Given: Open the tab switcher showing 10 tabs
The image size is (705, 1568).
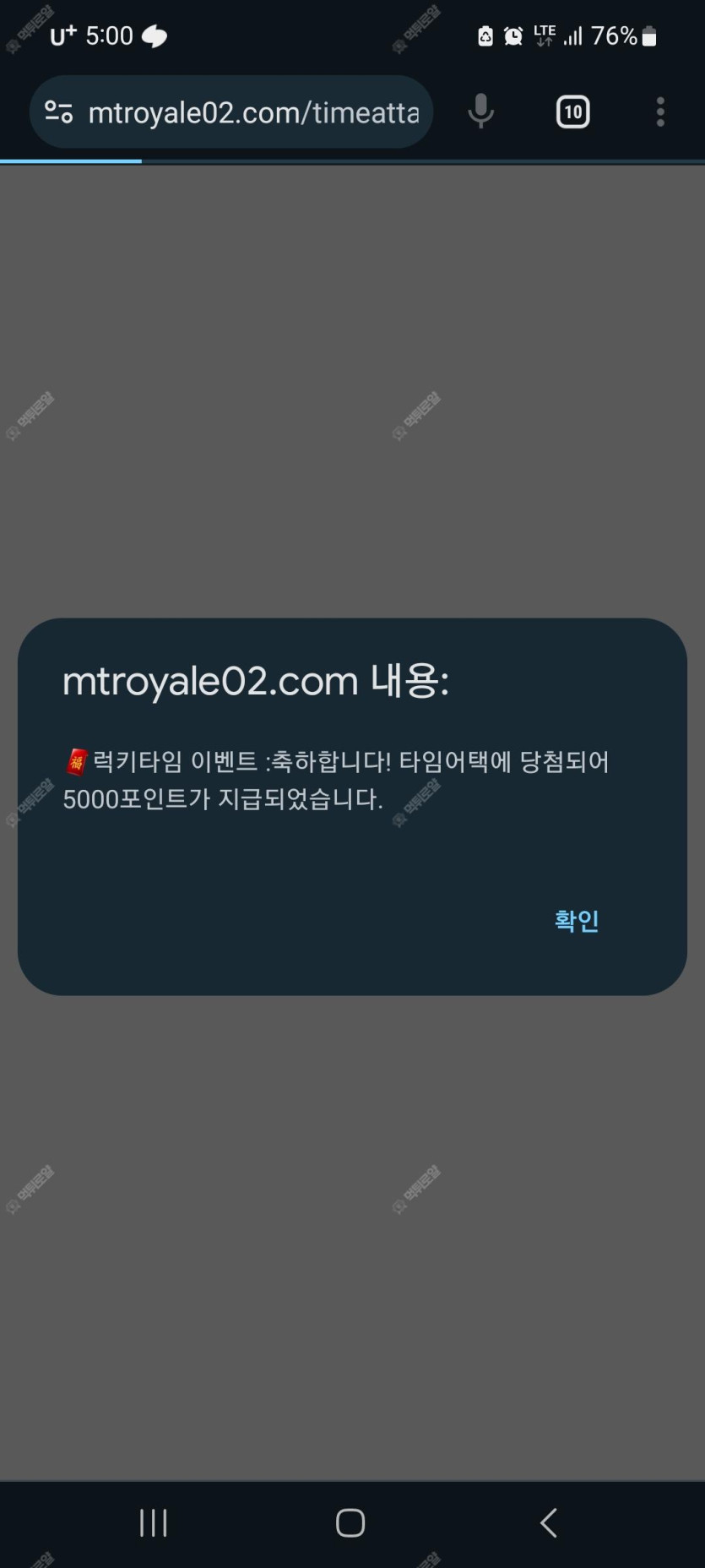Looking at the screenshot, I should pos(572,112).
